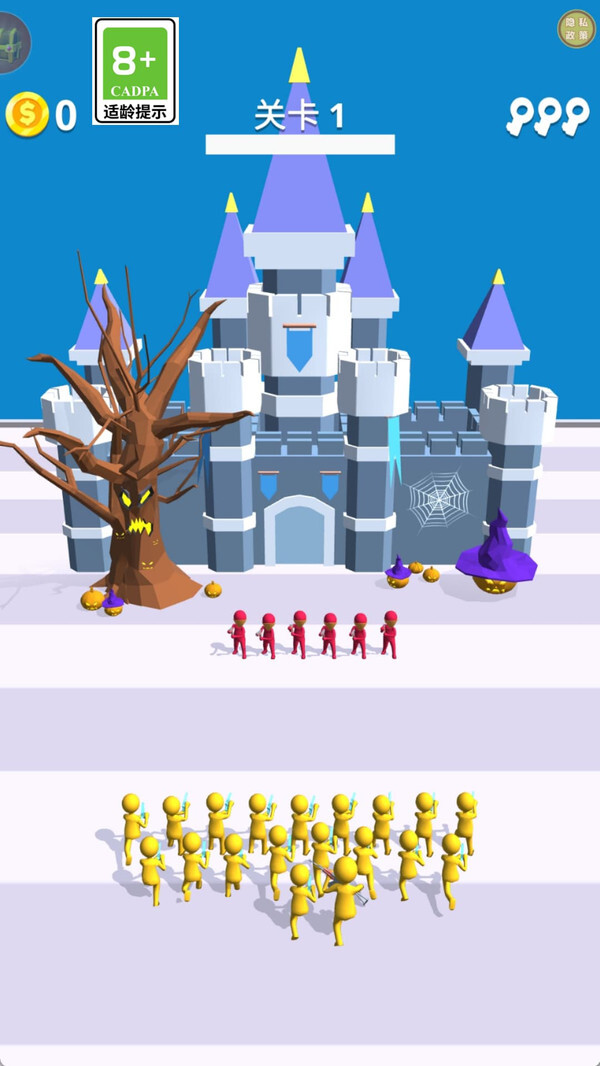Image resolution: width=600 pixels, height=1066 pixels.
Task: Open the skin icon beside the age badge
Action: point(13,42)
